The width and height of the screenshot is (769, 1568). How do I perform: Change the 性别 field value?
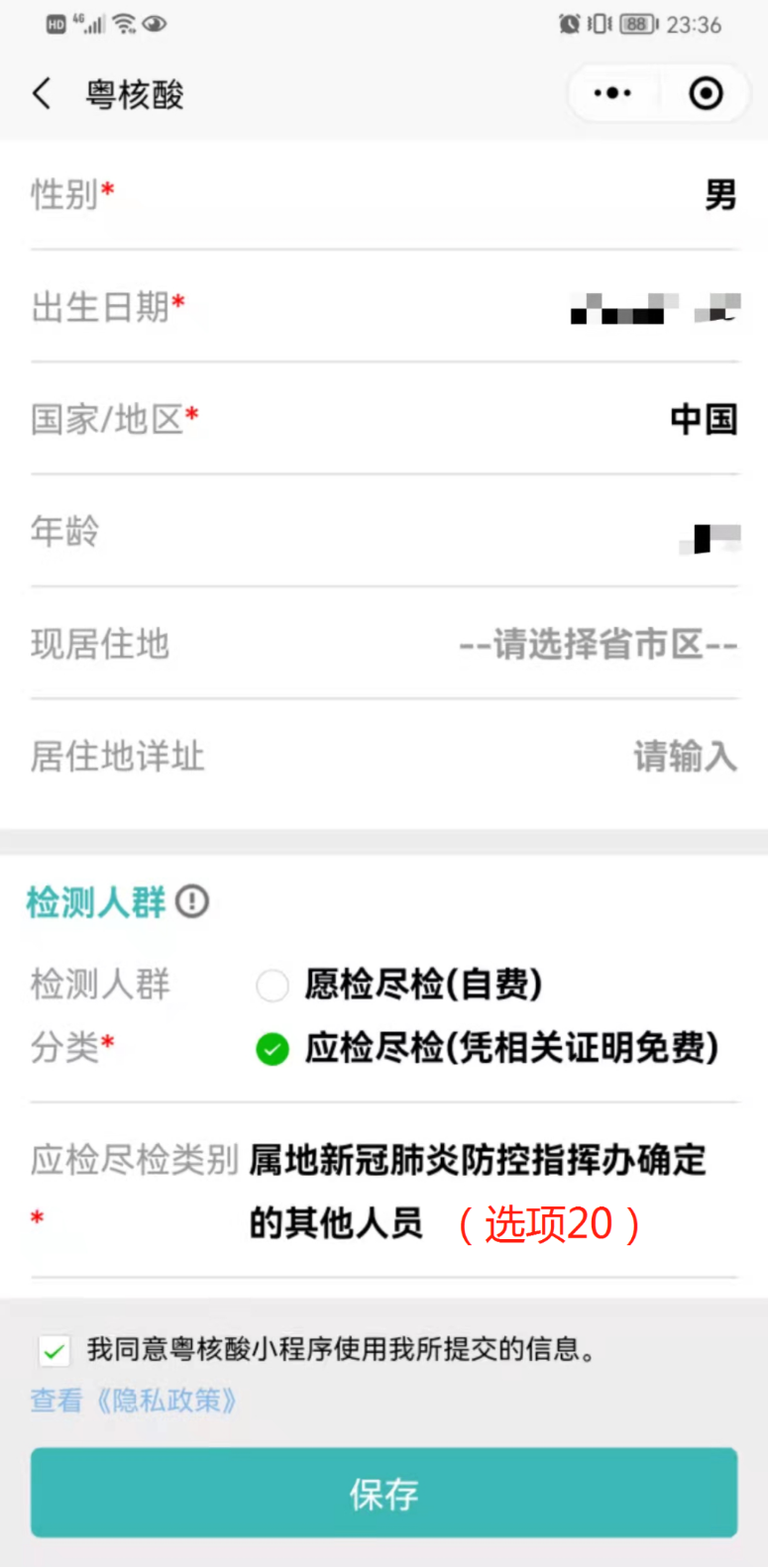(384, 194)
